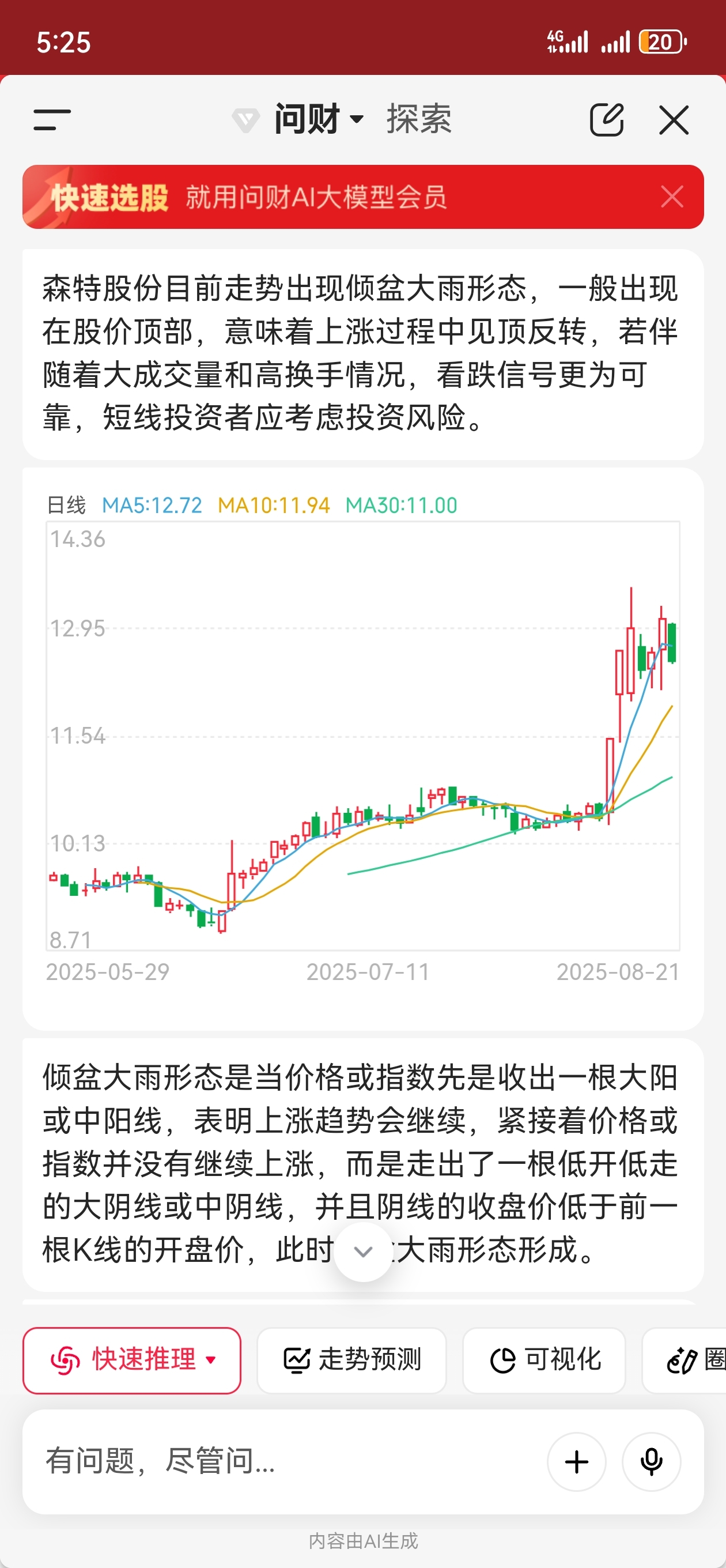Select the 走势预测 chip
The height and width of the screenshot is (1568, 726).
[x=351, y=1360]
